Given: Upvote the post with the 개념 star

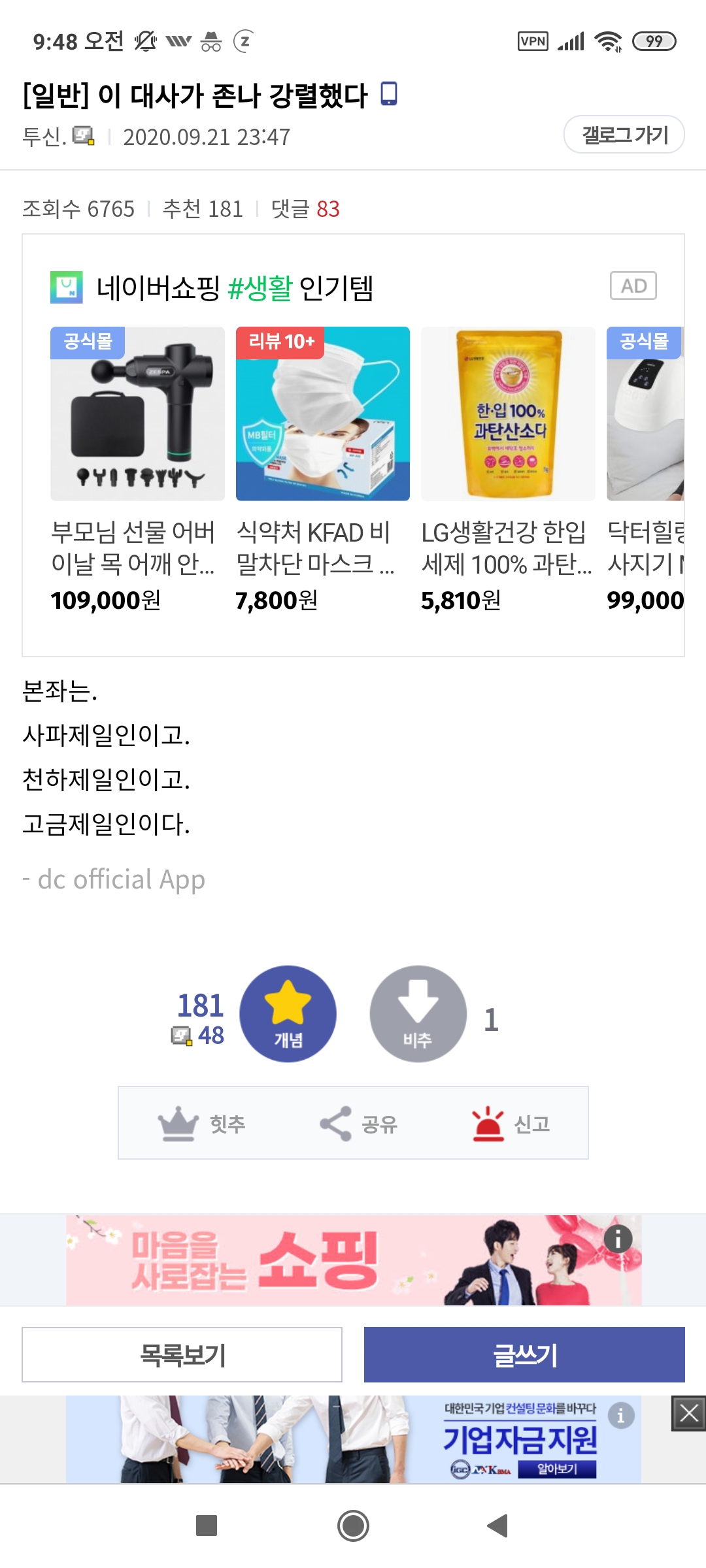Looking at the screenshot, I should [x=288, y=1013].
